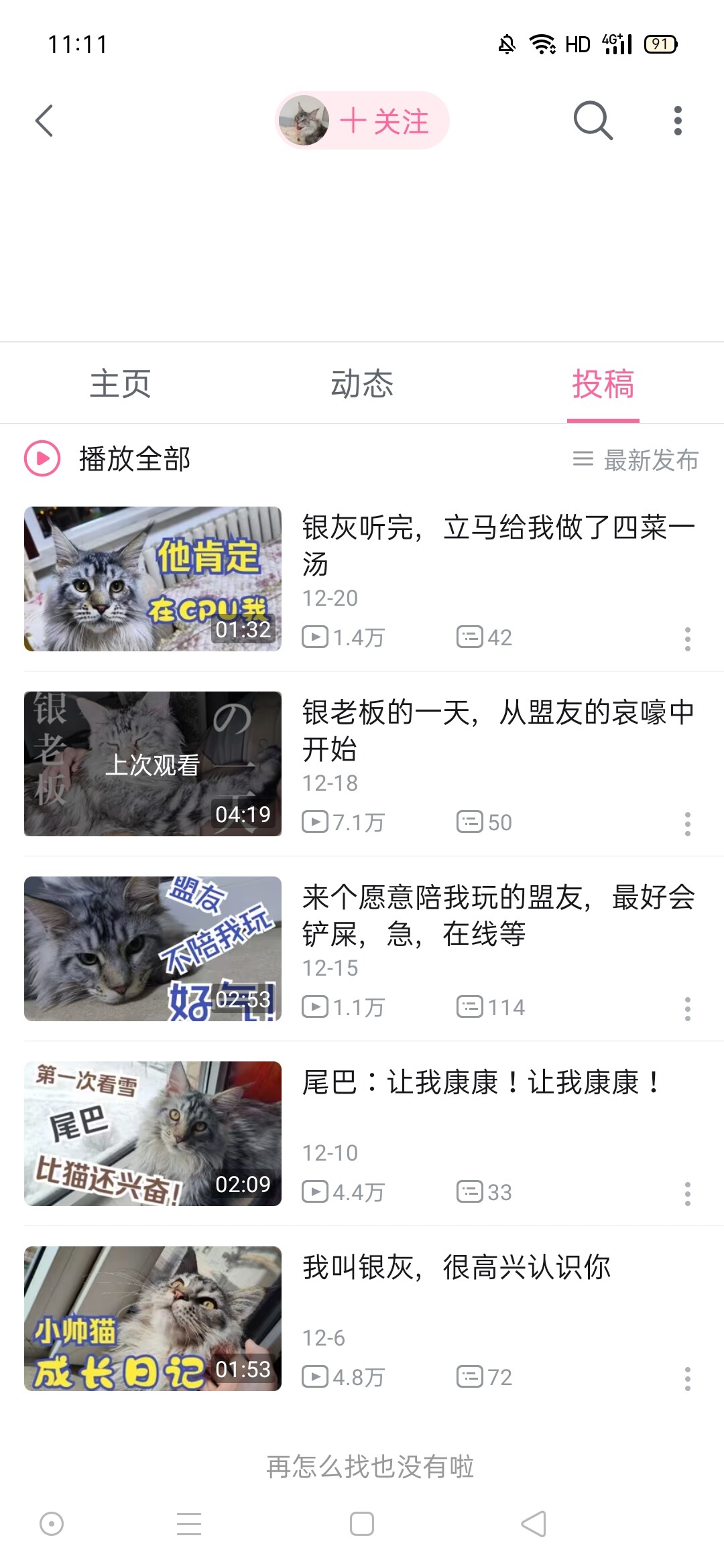The width and height of the screenshot is (724, 1568).
Task: Open more options for the 让我康康 video
Action: point(687,1193)
